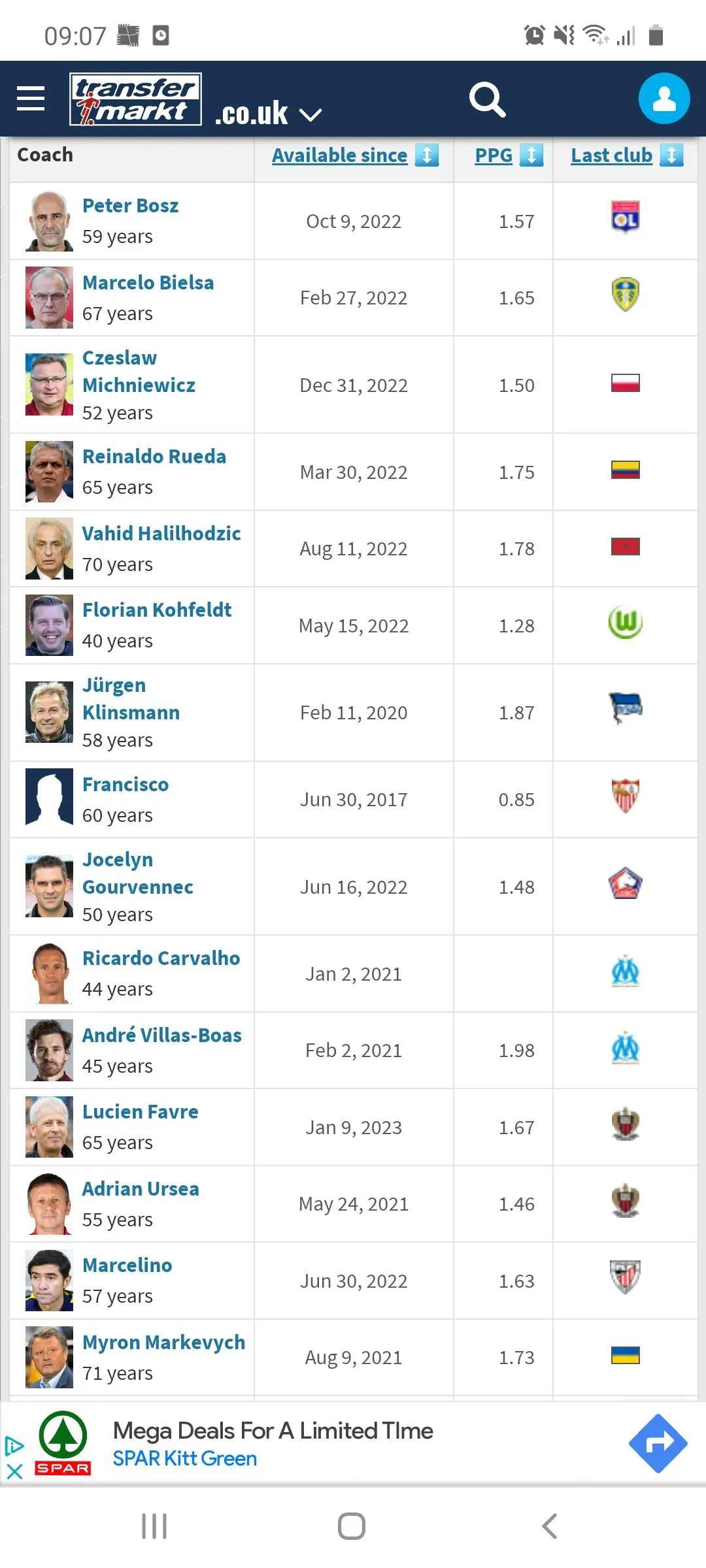Go to transfermarkt homepage via logo
Image resolution: width=706 pixels, height=1568 pixels.
(135, 99)
